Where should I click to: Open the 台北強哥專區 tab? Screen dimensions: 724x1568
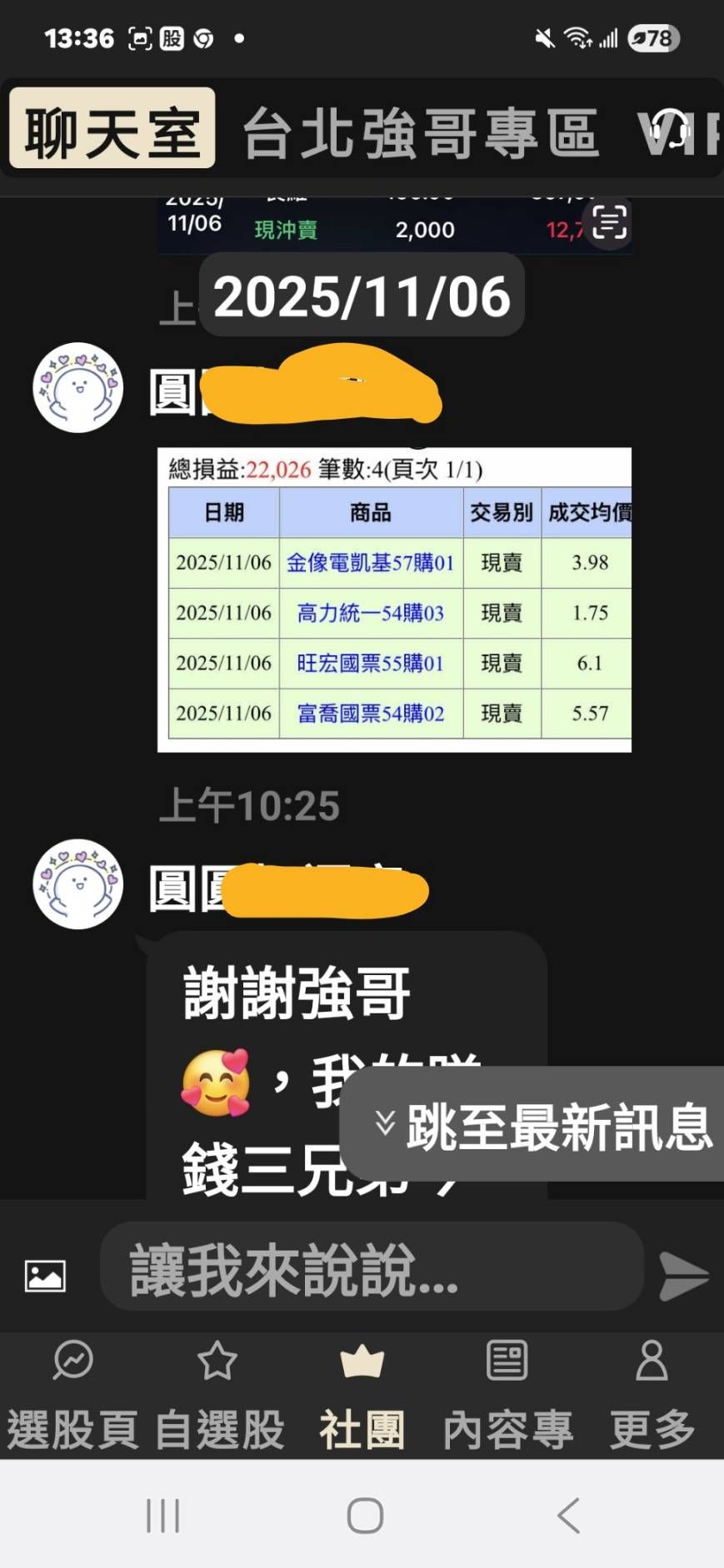tap(420, 133)
